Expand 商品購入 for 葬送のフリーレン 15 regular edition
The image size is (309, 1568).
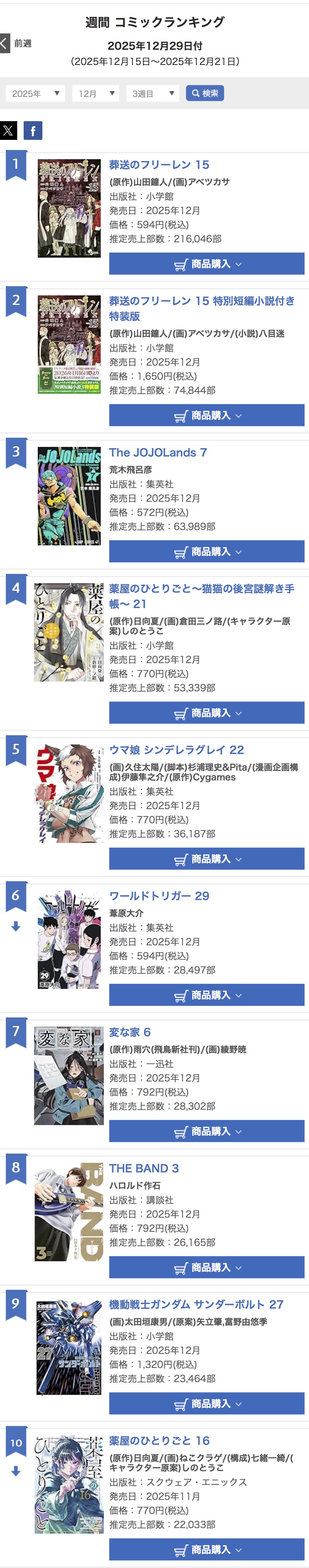(207, 264)
